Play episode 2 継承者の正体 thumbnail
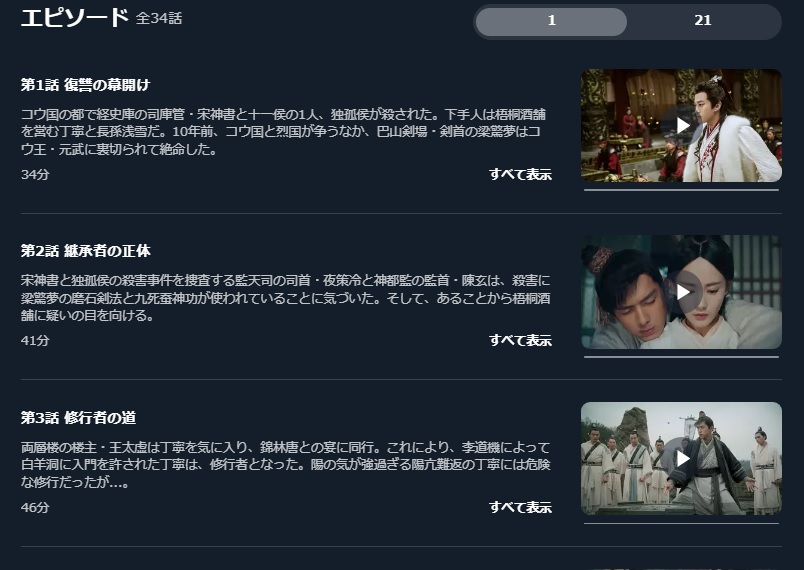 [681, 291]
